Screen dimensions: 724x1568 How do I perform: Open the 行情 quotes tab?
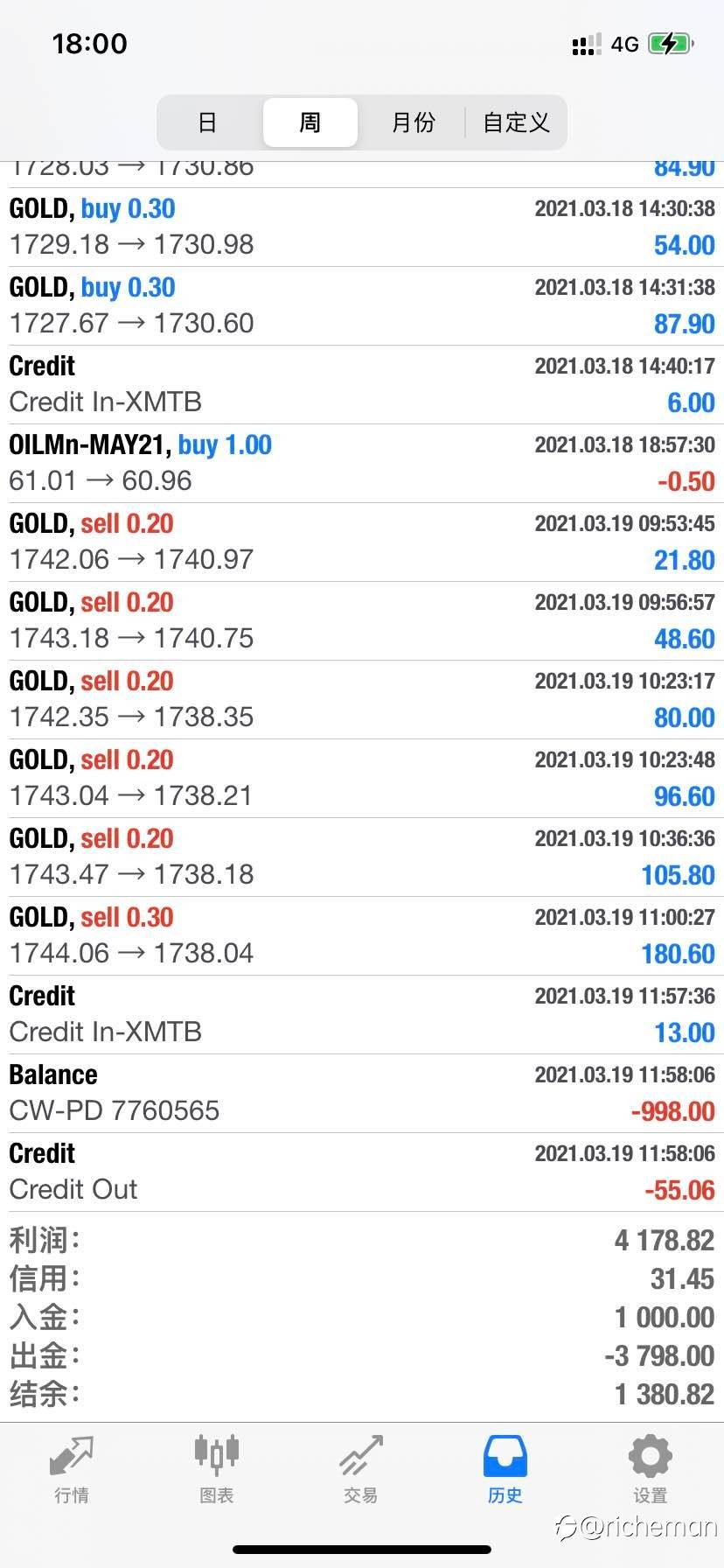pyautogui.click(x=72, y=1472)
